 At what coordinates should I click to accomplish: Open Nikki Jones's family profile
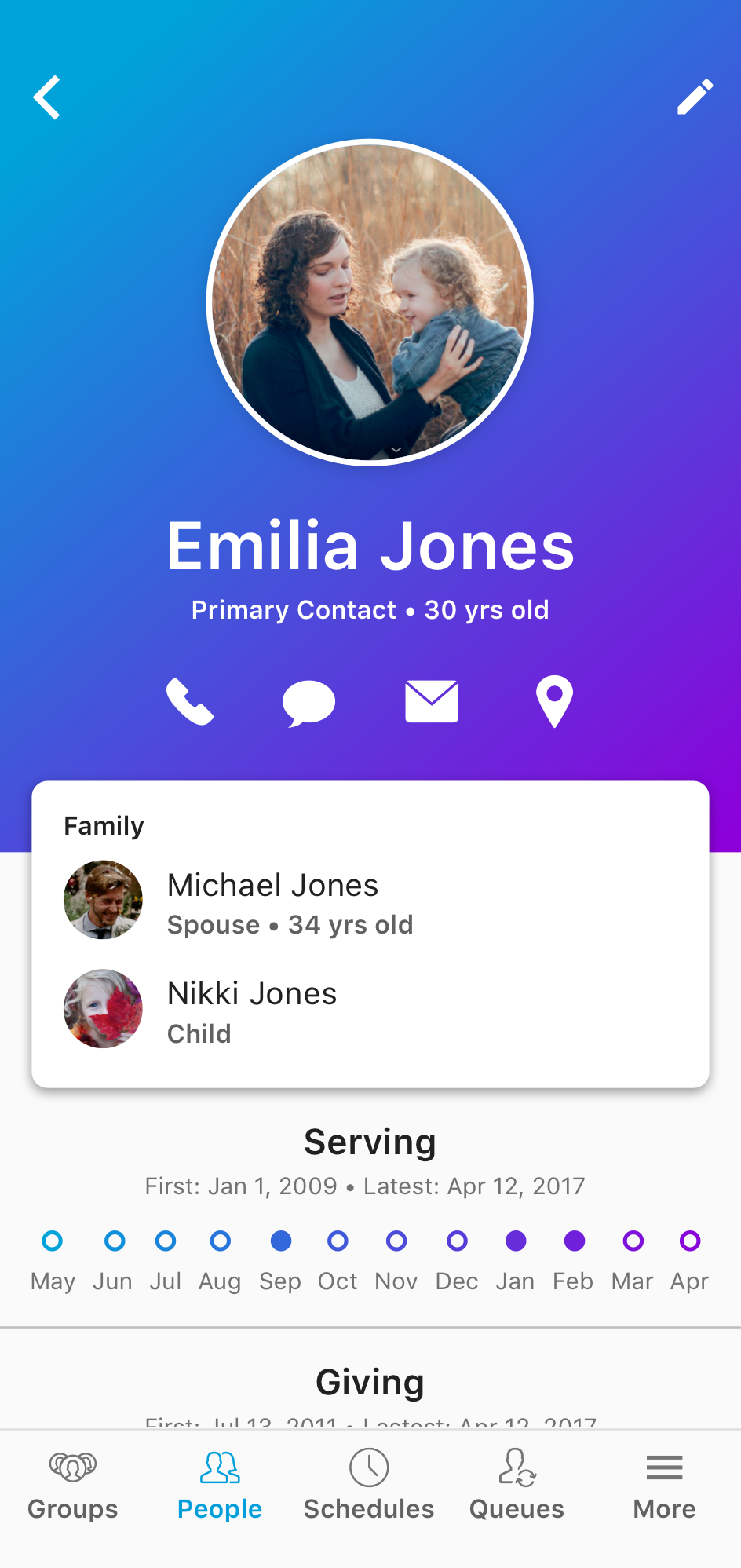coord(252,1009)
